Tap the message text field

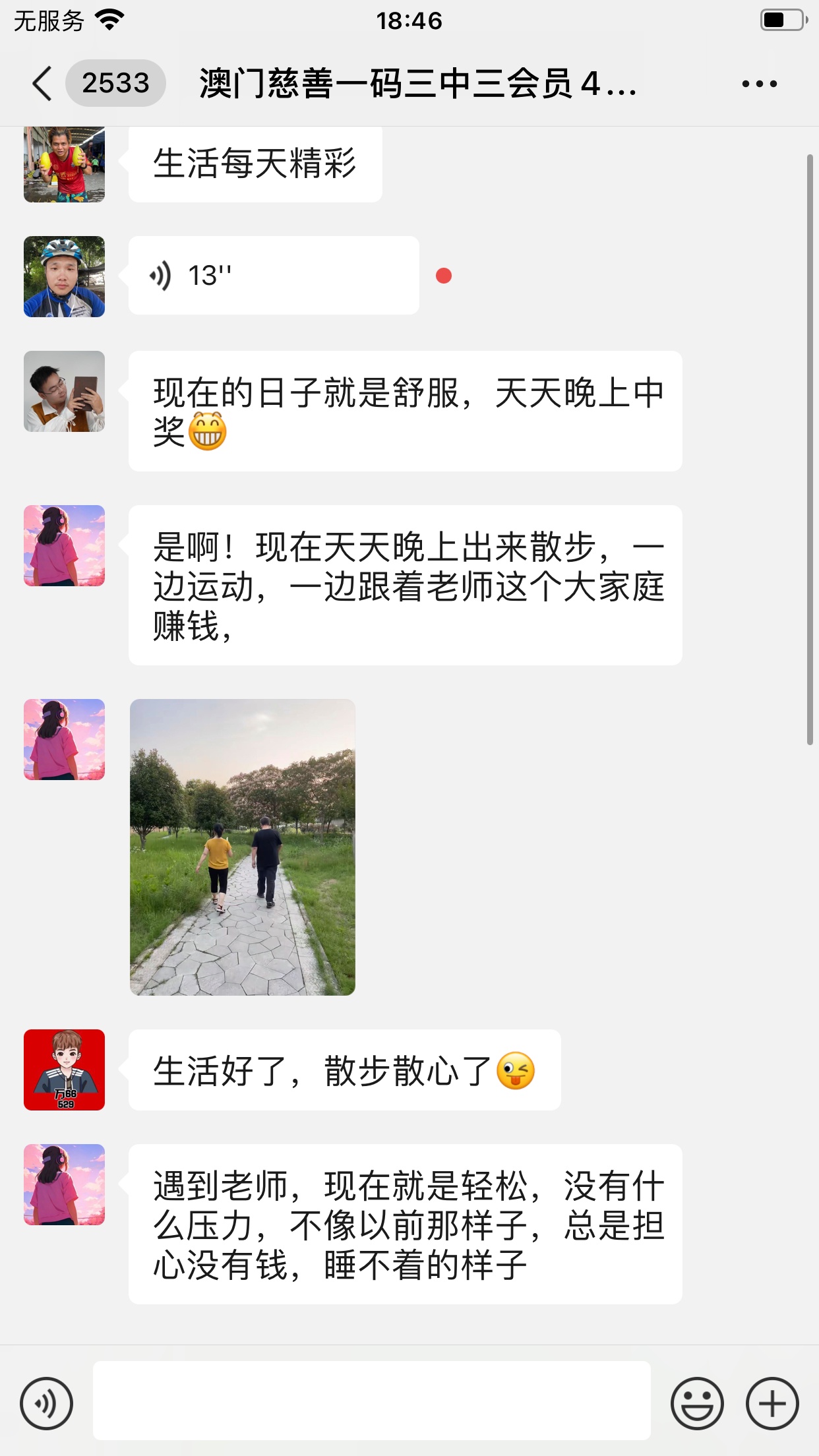click(371, 1401)
